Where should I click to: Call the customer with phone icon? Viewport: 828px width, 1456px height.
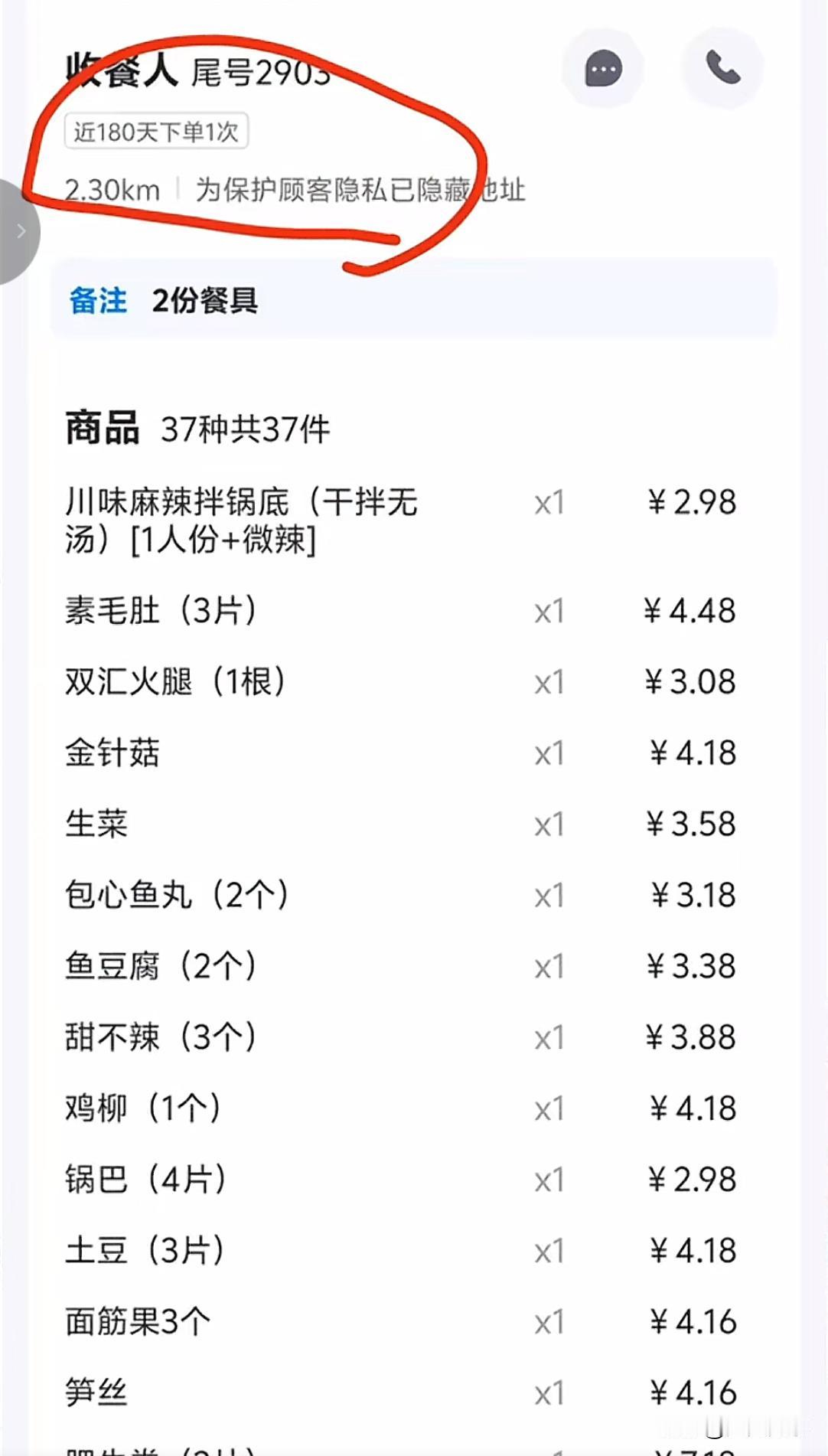pyautogui.click(x=722, y=68)
